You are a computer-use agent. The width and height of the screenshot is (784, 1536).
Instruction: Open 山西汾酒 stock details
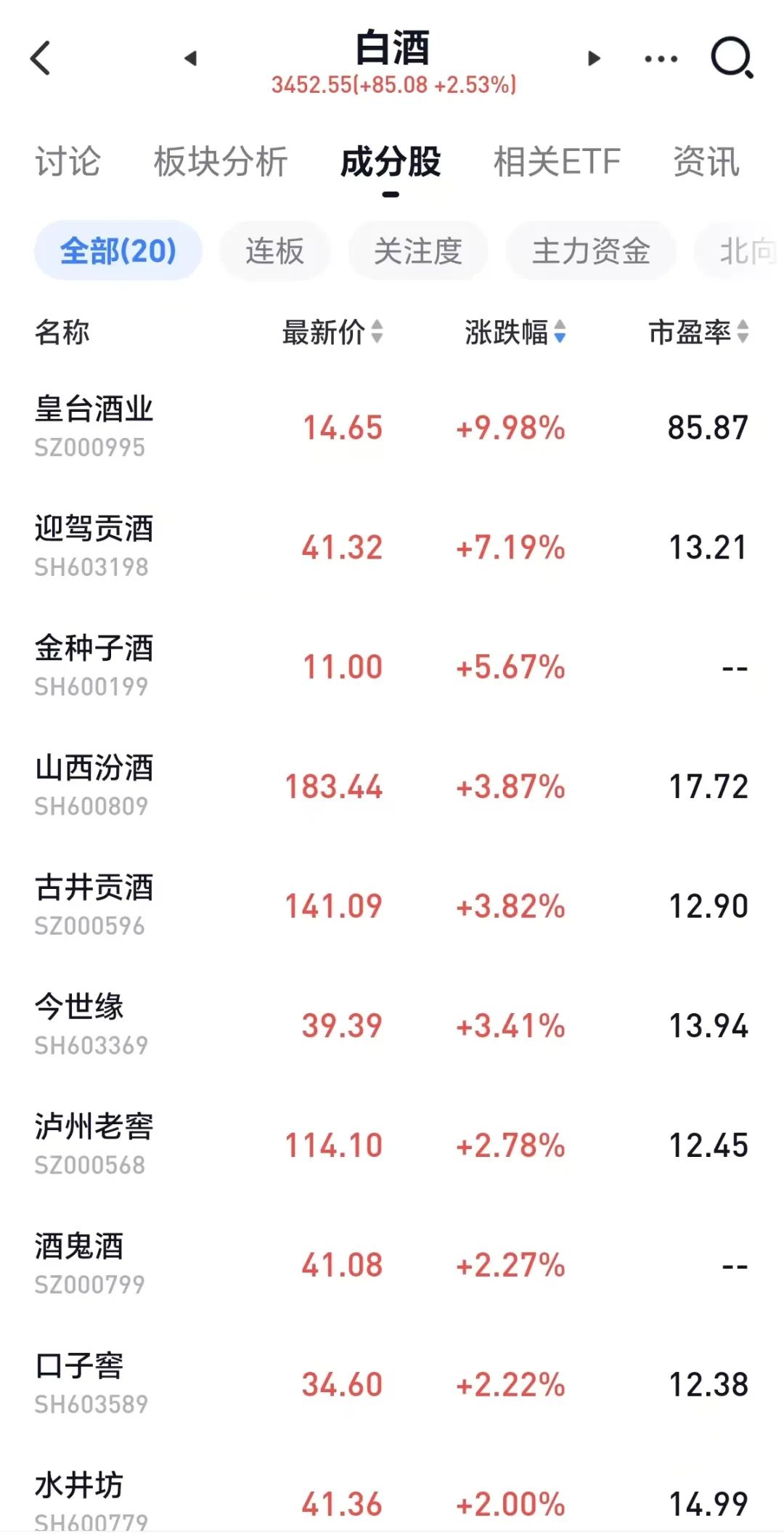click(392, 786)
